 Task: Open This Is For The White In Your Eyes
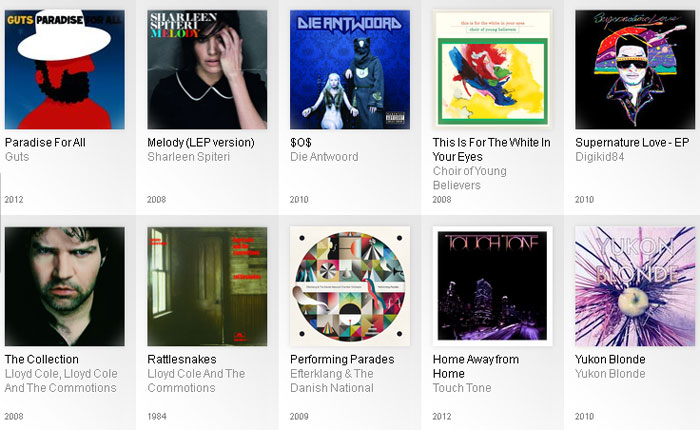click(x=492, y=69)
